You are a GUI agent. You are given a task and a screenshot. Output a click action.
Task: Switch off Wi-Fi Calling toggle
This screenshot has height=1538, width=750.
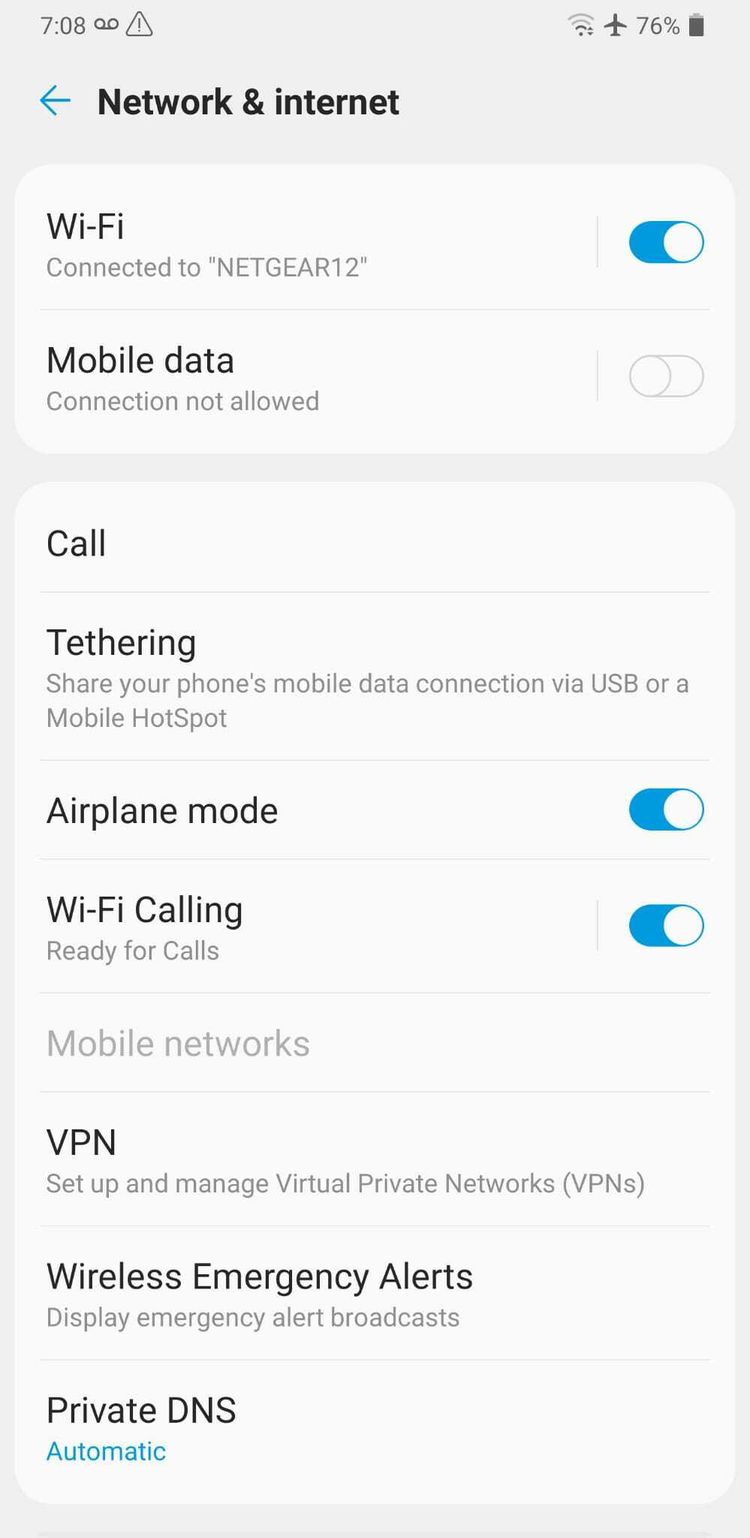[x=666, y=926]
